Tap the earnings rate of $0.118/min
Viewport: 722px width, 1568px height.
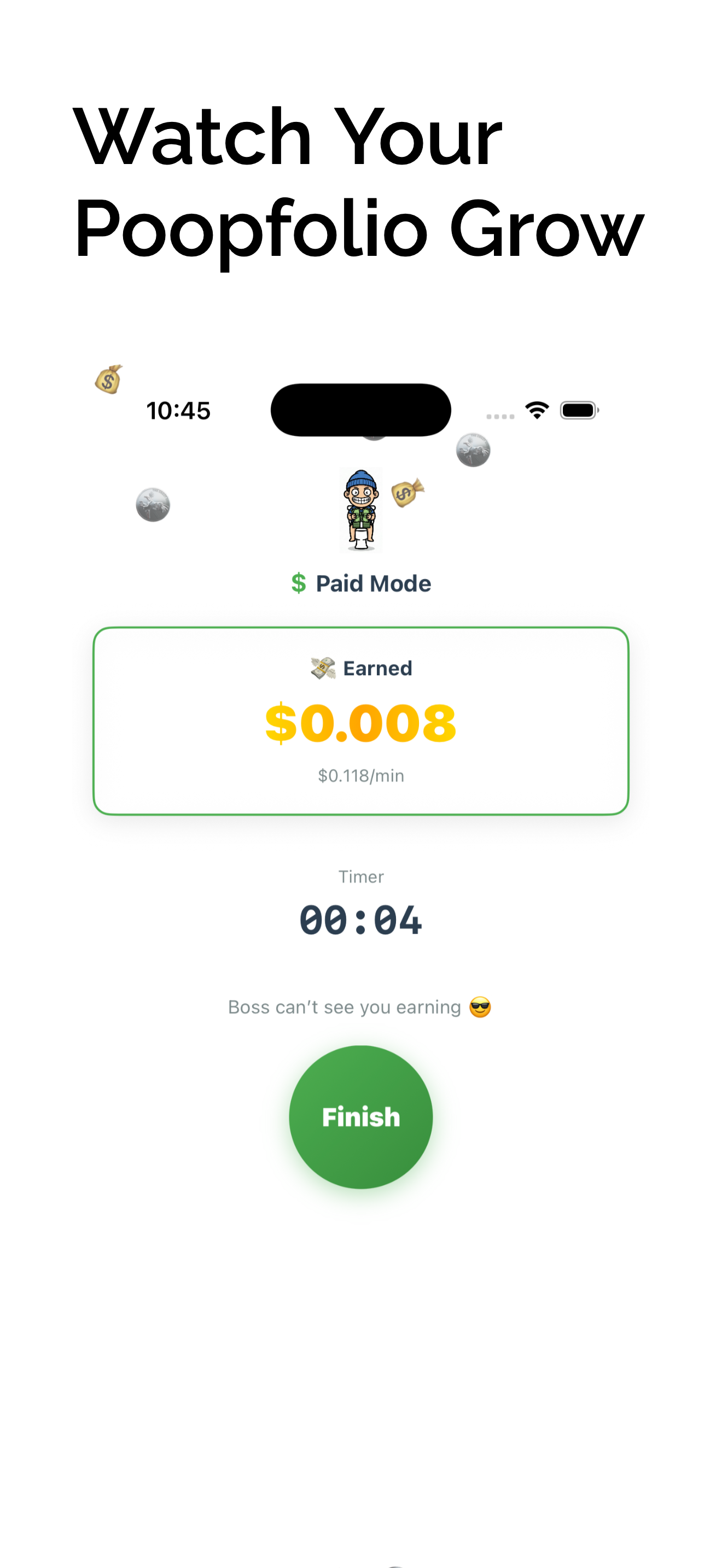click(361, 775)
